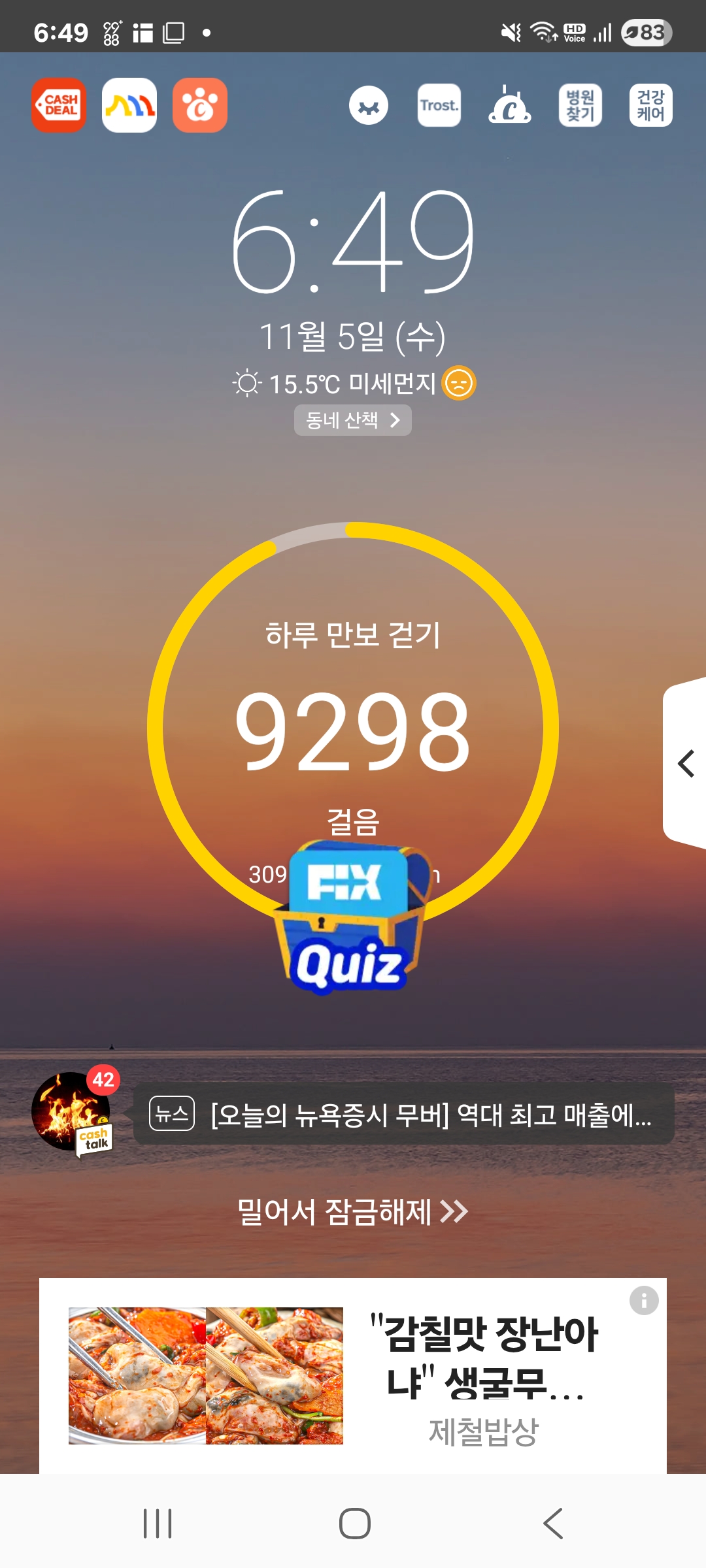Open the Cash Deal shortcut

[x=59, y=105]
